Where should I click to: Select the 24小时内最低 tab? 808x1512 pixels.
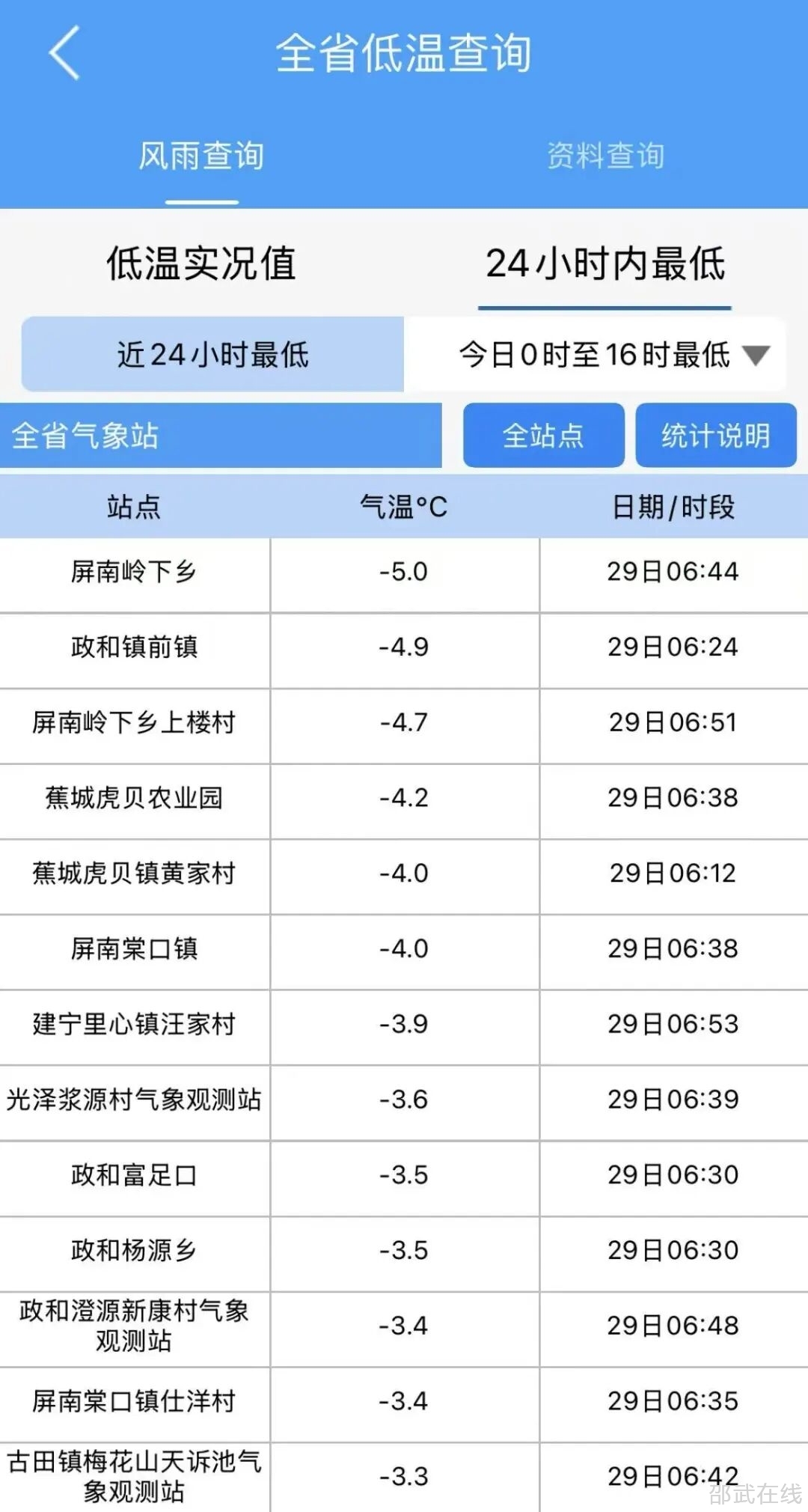(x=605, y=263)
